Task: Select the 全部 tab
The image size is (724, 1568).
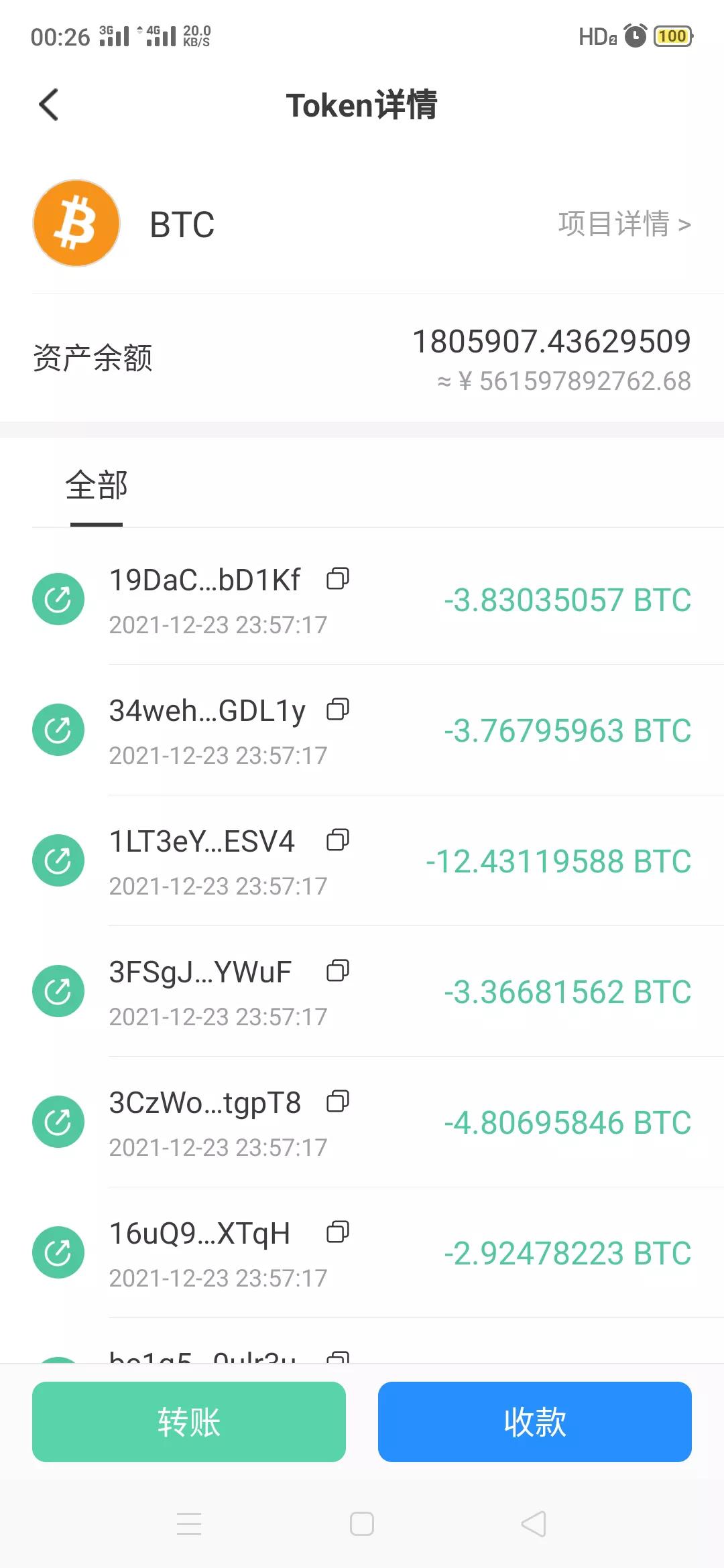Action: click(x=97, y=485)
